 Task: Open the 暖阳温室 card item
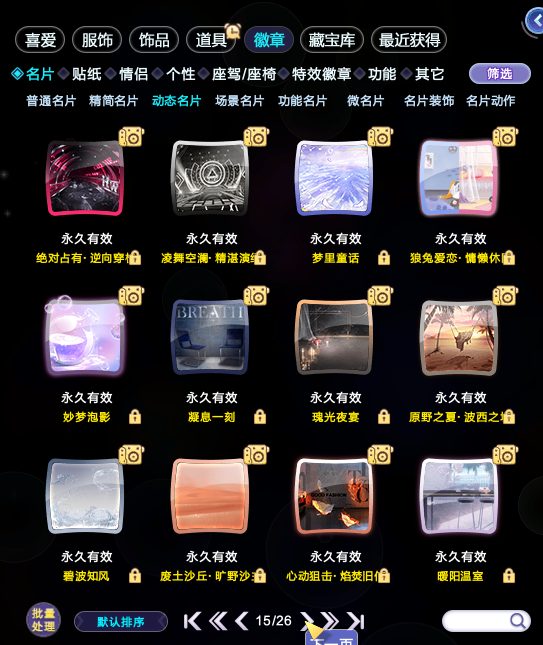point(459,496)
